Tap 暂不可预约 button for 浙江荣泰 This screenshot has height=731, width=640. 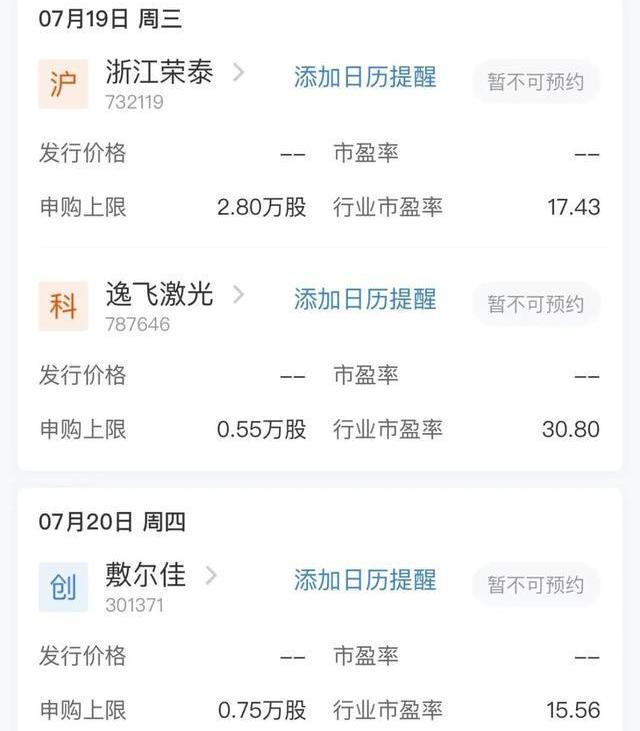[535, 82]
